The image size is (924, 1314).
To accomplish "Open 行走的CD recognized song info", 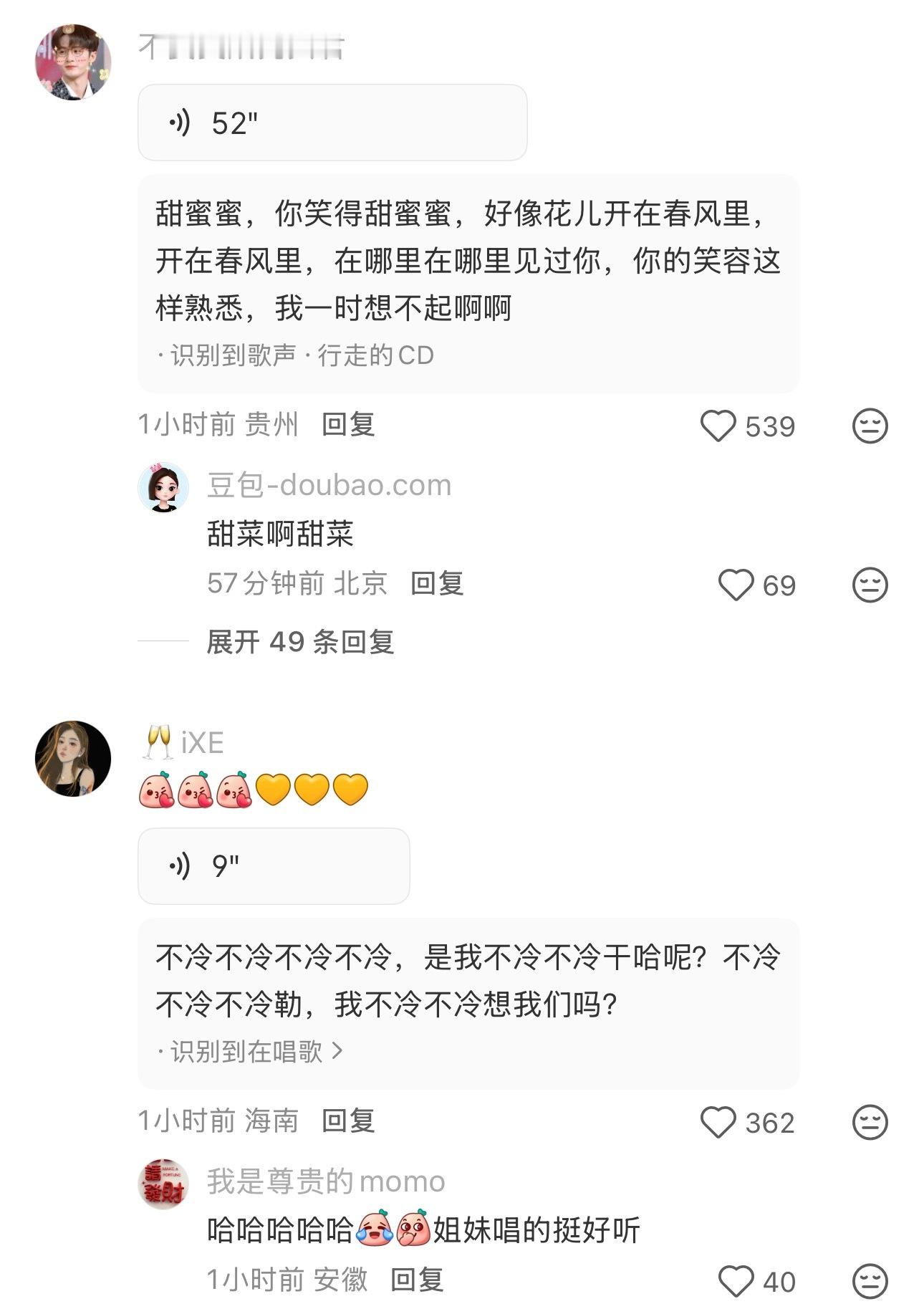I will pos(380,353).
